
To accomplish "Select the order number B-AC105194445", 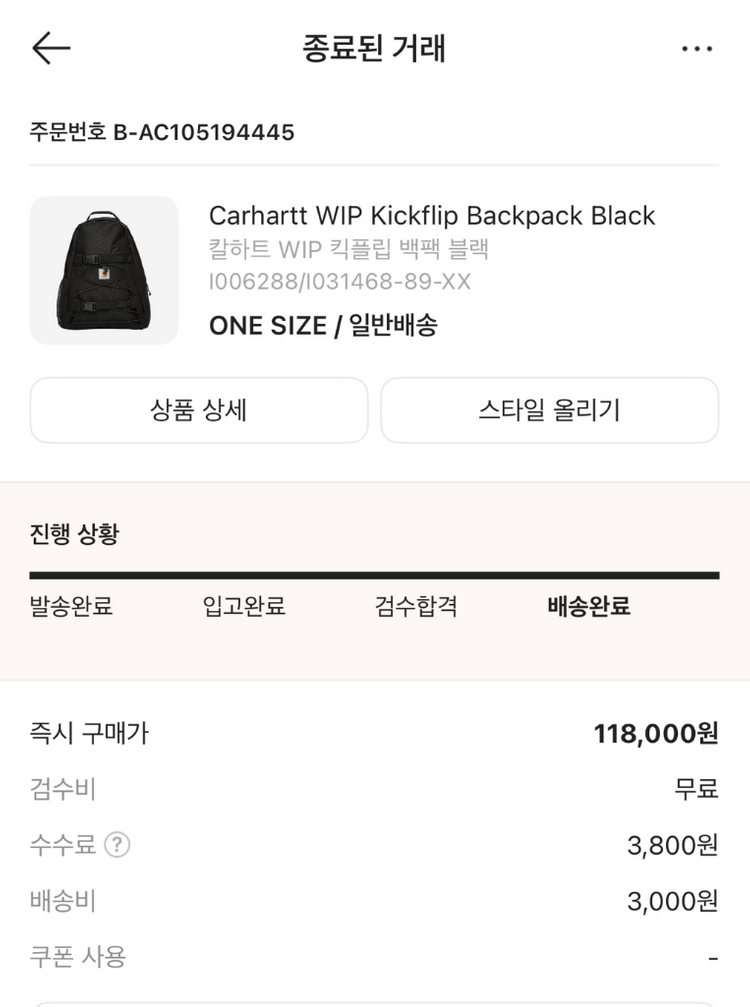I will click(162, 131).
